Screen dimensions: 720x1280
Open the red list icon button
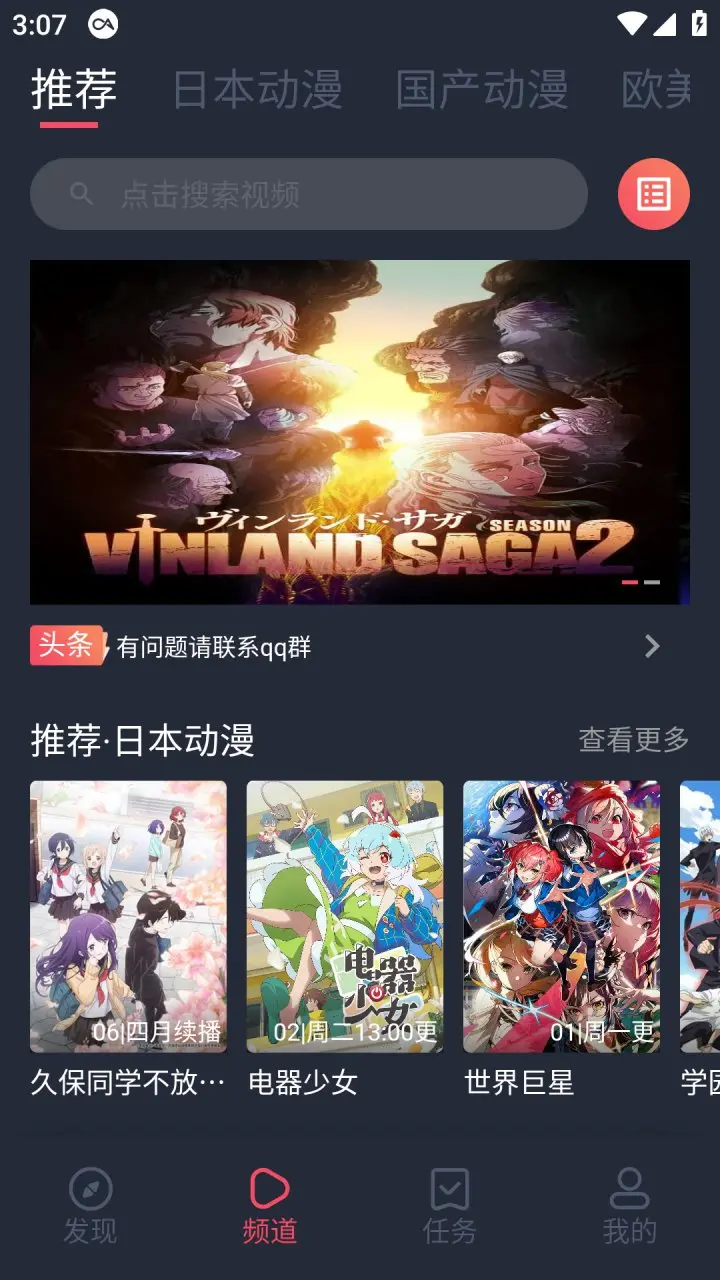coord(653,194)
